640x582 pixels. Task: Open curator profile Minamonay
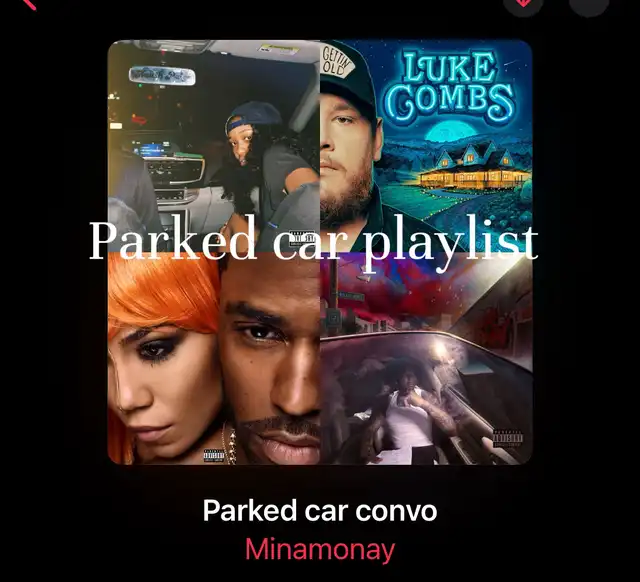tap(320, 549)
